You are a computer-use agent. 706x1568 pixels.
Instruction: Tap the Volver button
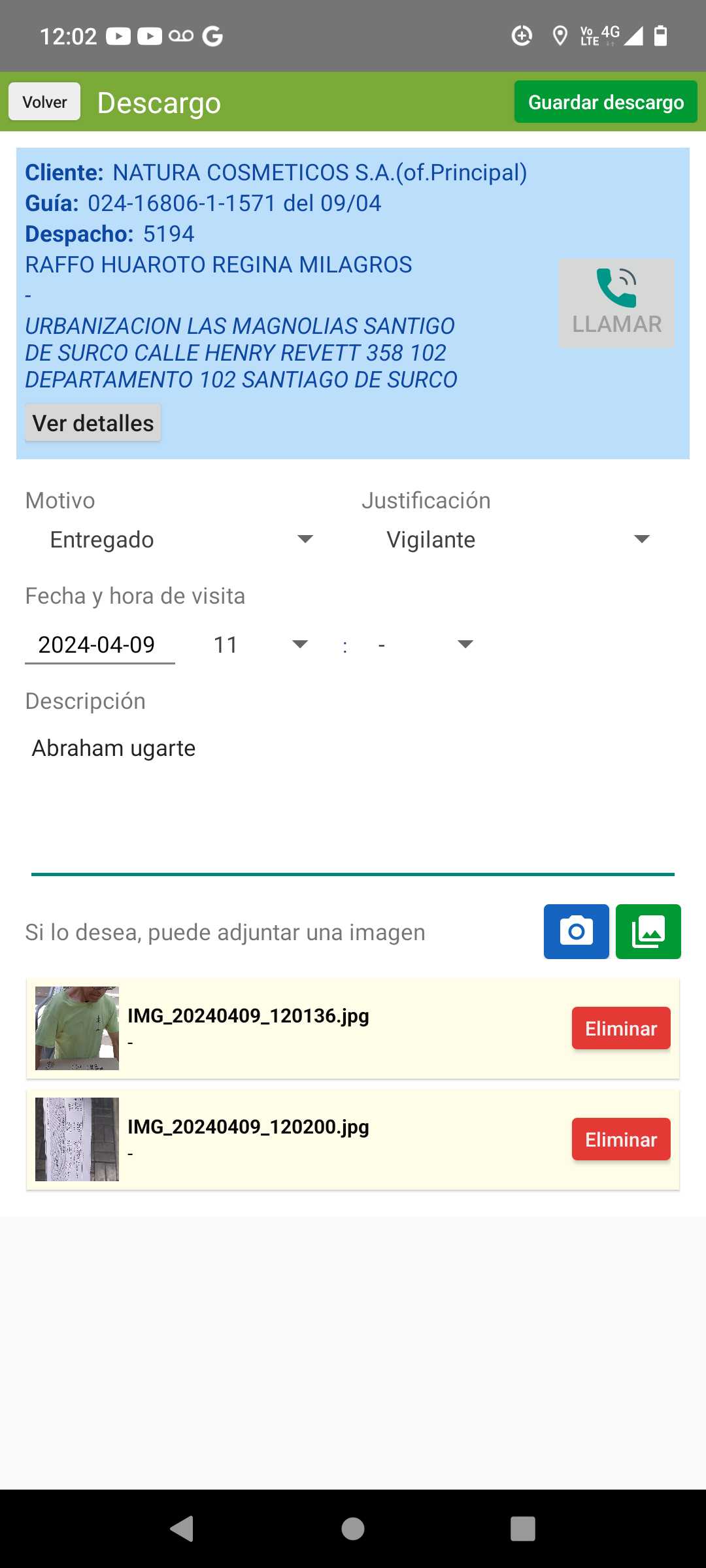pos(44,102)
